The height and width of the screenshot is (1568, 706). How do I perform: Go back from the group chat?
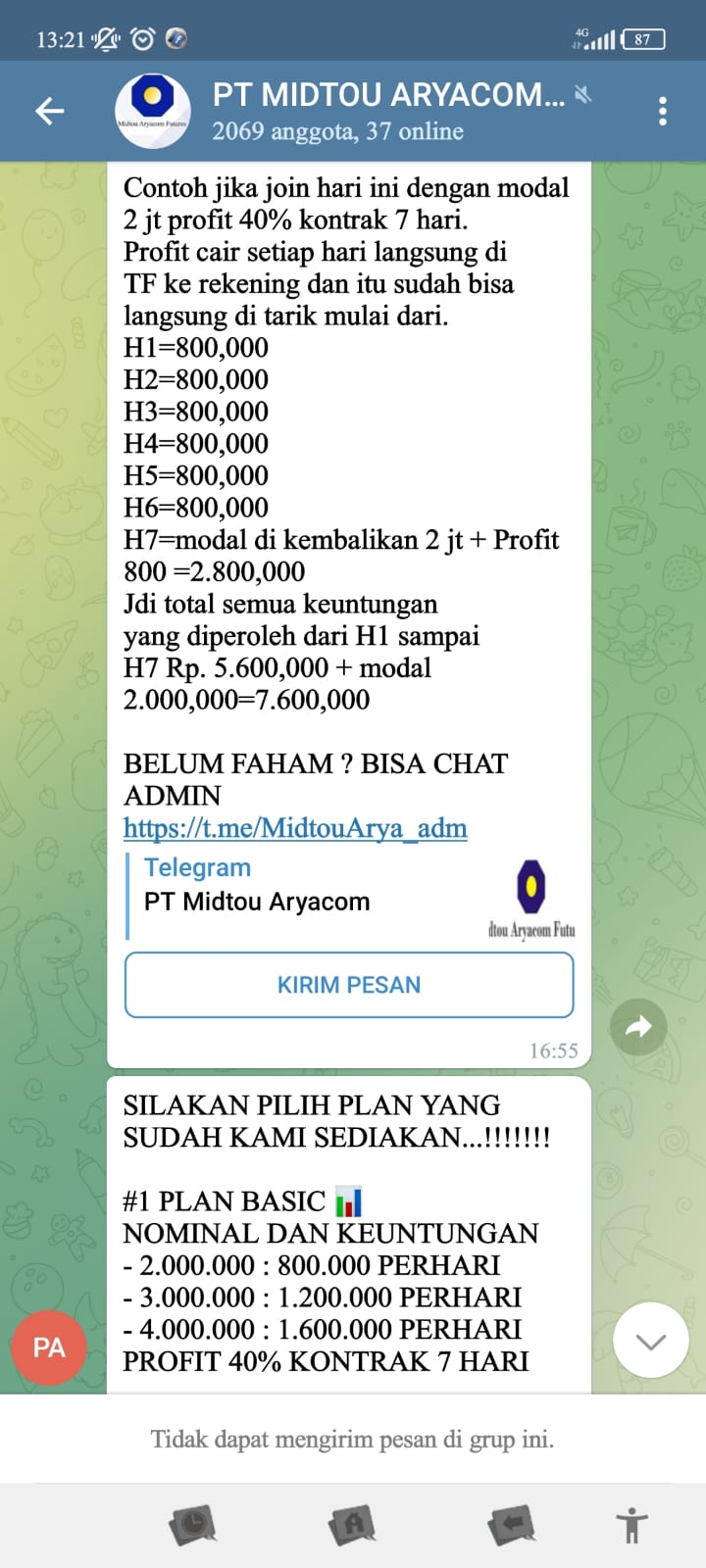[x=49, y=112]
